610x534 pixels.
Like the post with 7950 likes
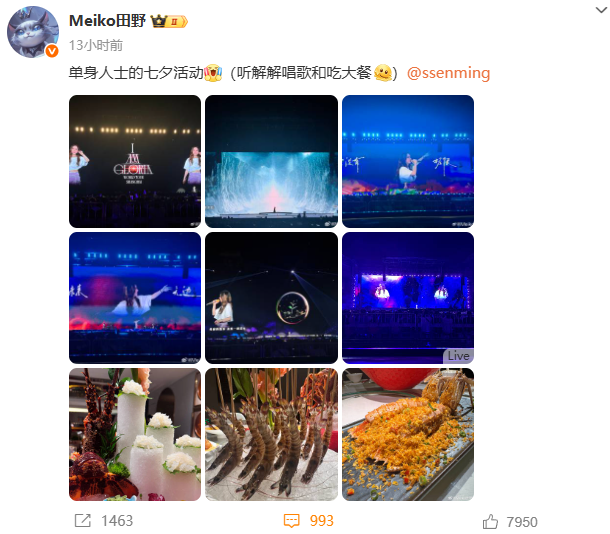(510, 521)
